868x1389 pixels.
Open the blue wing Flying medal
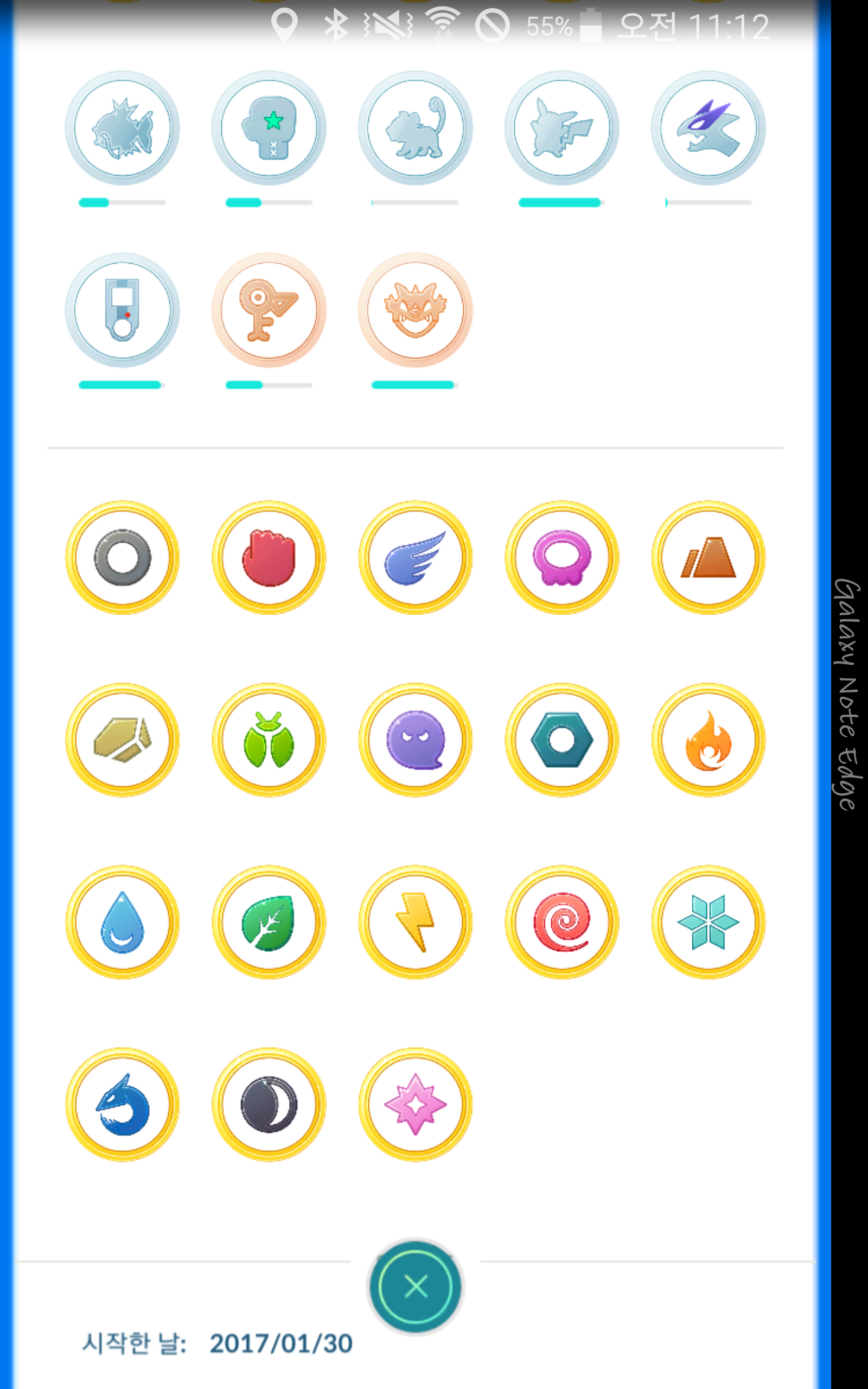(x=415, y=557)
